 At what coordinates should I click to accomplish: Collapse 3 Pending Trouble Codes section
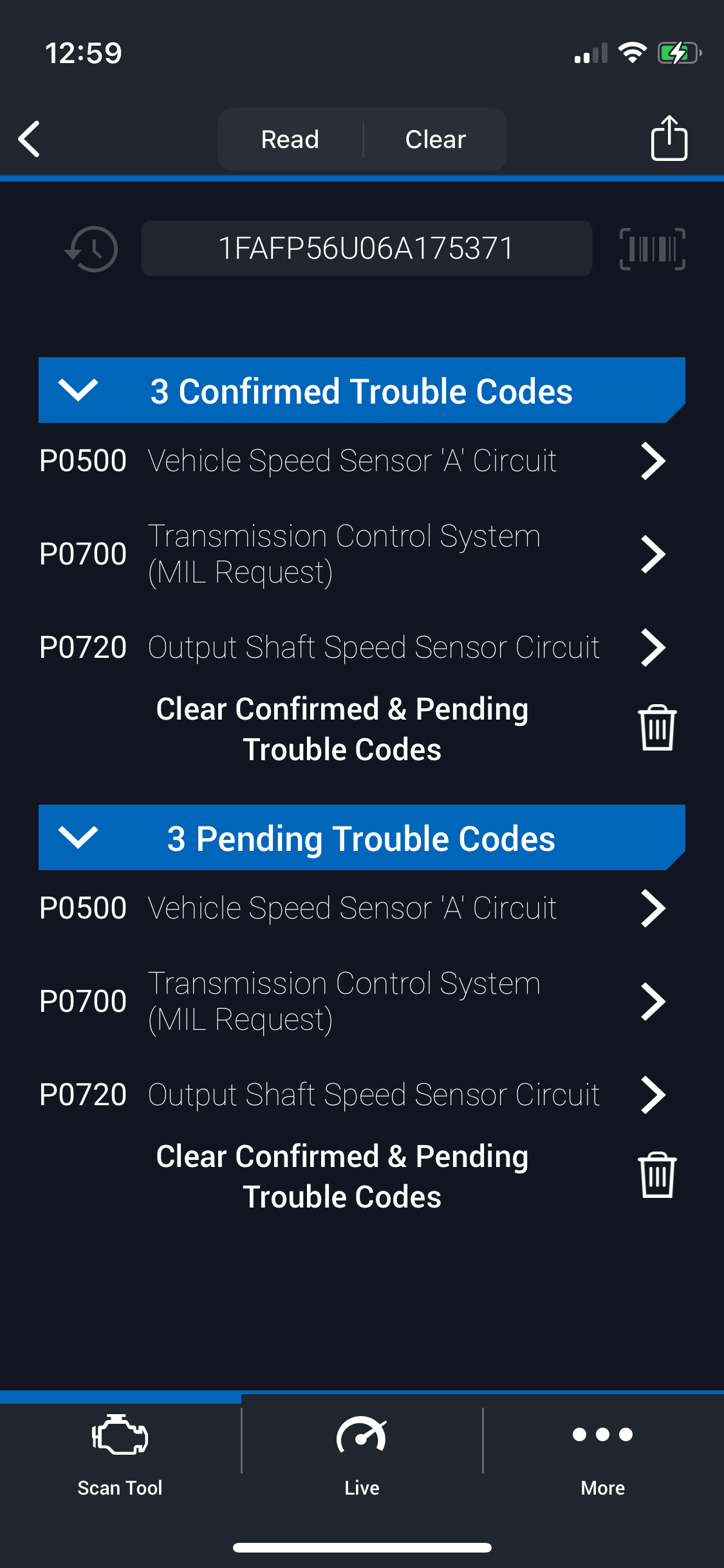point(362,837)
